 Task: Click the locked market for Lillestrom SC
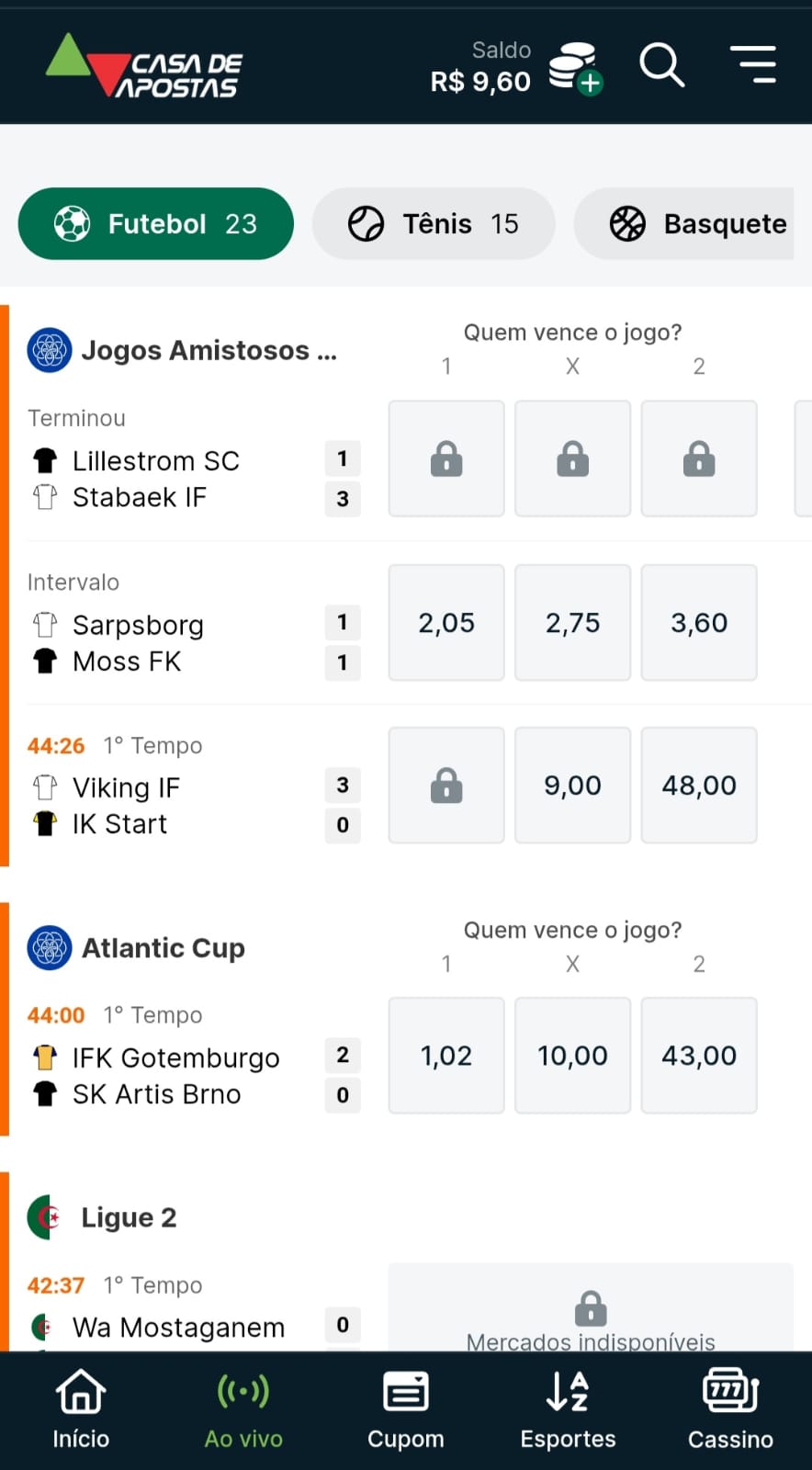click(446, 458)
